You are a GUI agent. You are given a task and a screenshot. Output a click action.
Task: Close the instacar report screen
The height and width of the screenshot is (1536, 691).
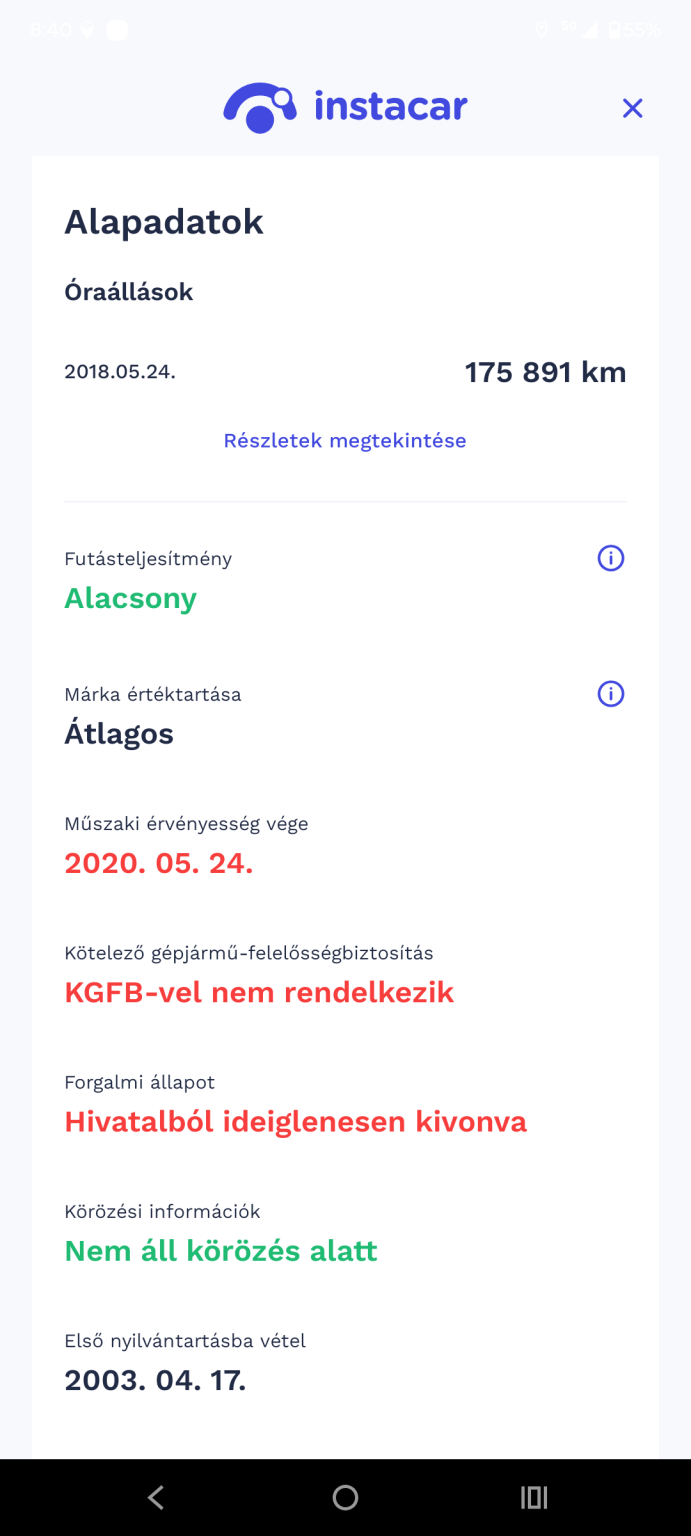coord(632,108)
